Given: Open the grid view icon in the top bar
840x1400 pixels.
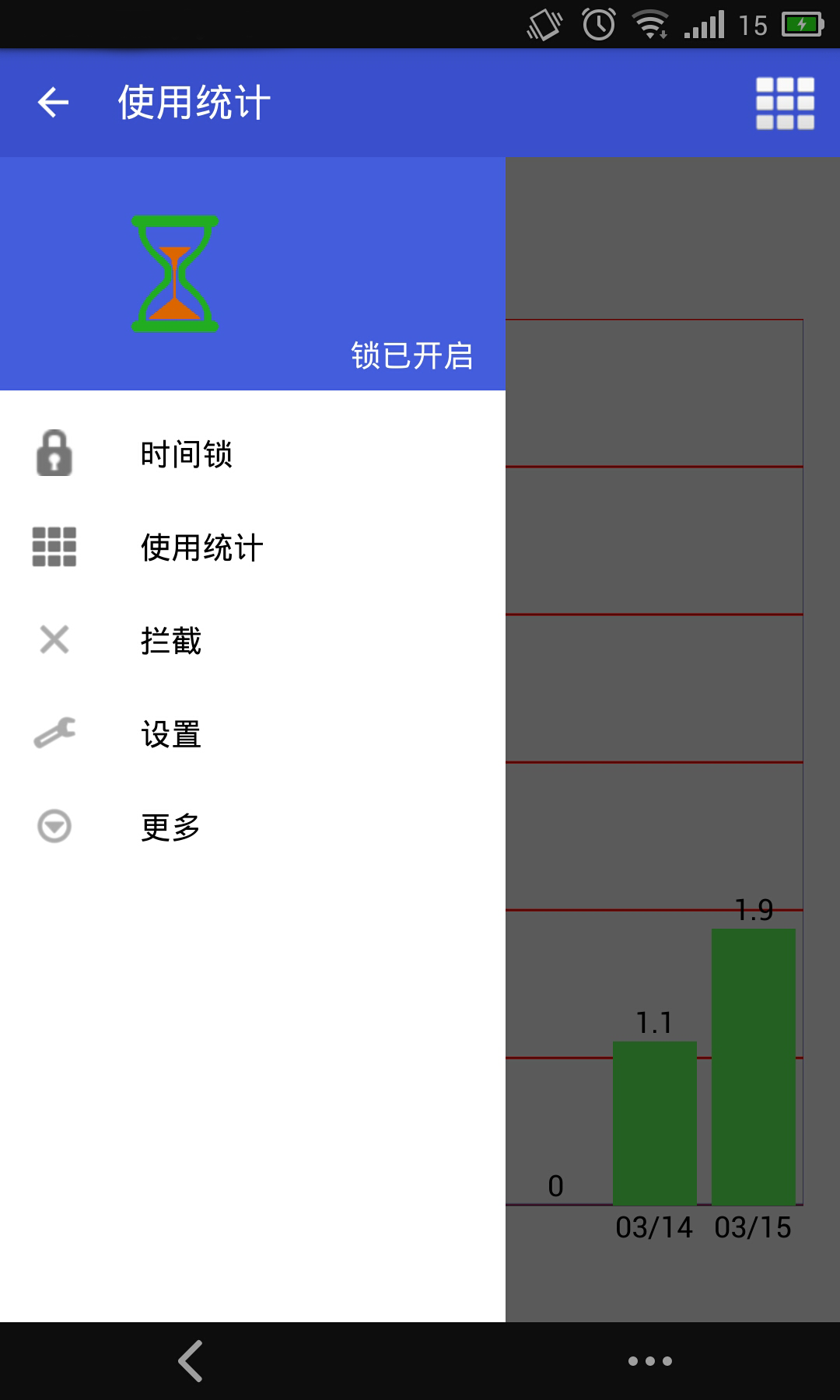Looking at the screenshot, I should [786, 103].
